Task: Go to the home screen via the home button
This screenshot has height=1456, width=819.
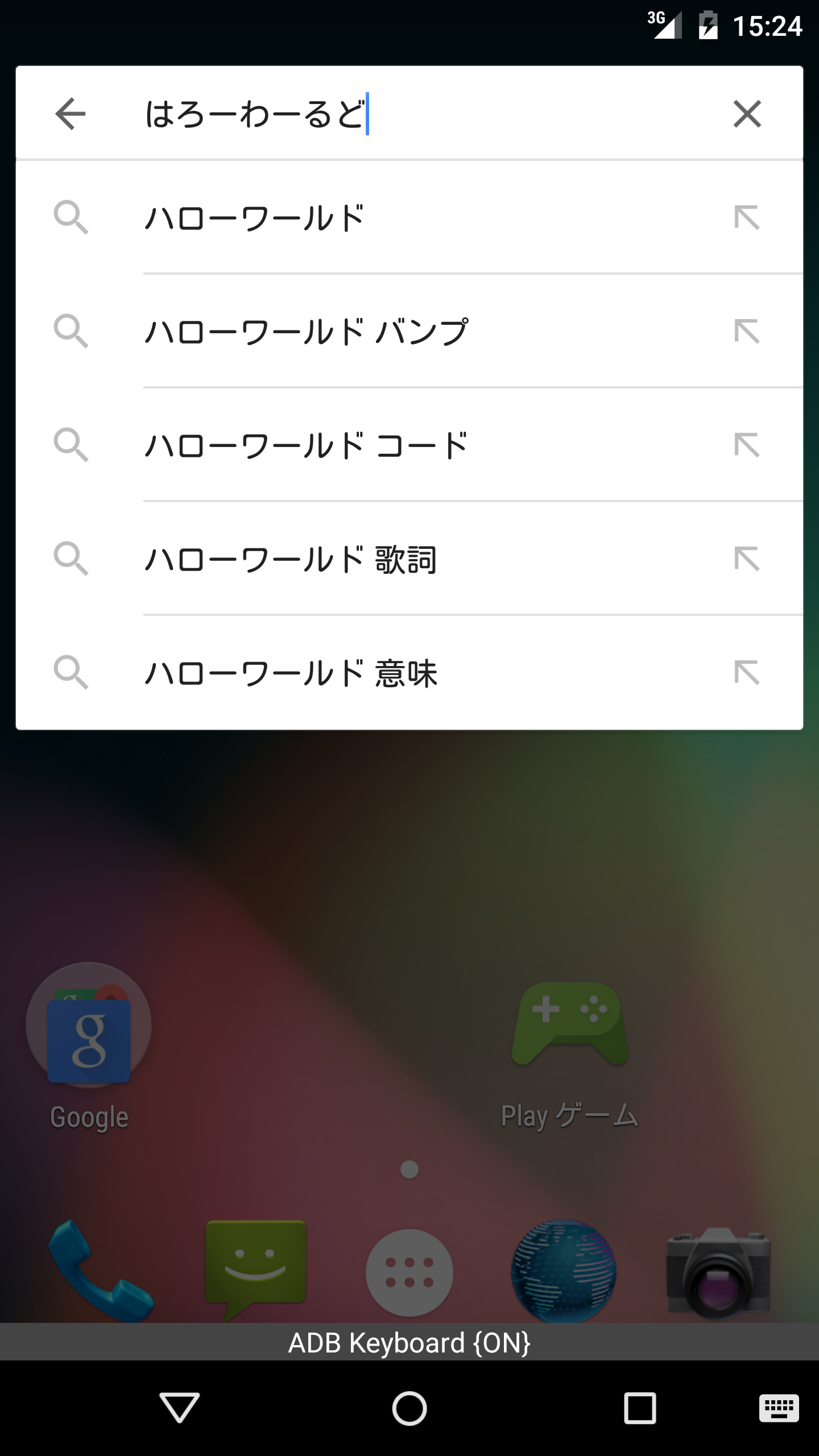Action: 409,1409
